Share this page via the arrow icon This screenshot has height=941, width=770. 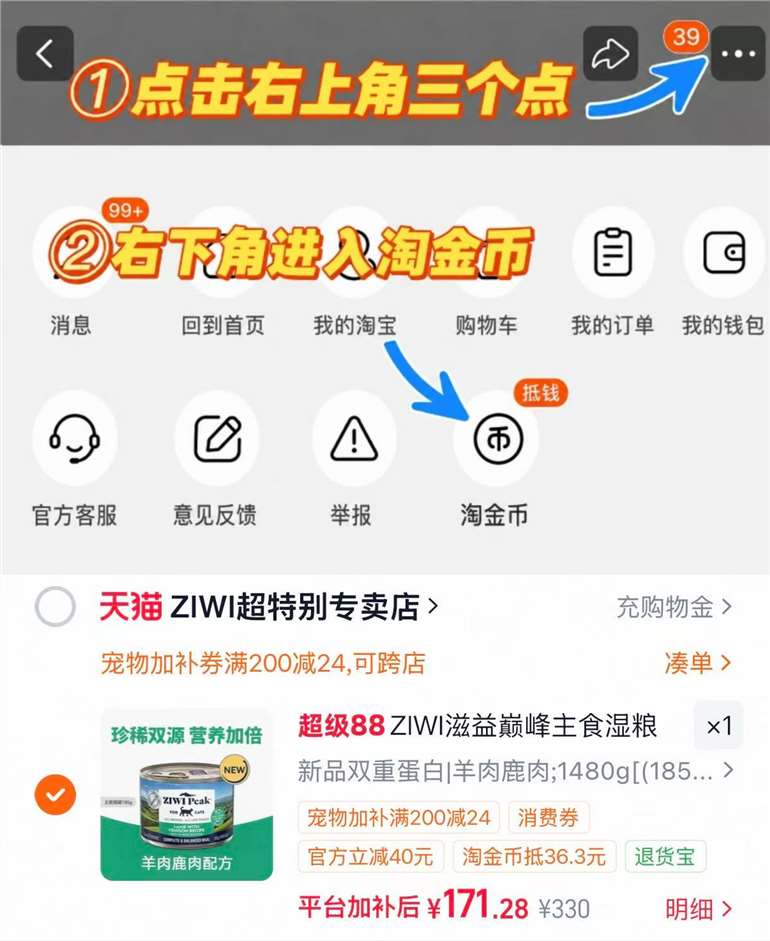pyautogui.click(x=610, y=53)
